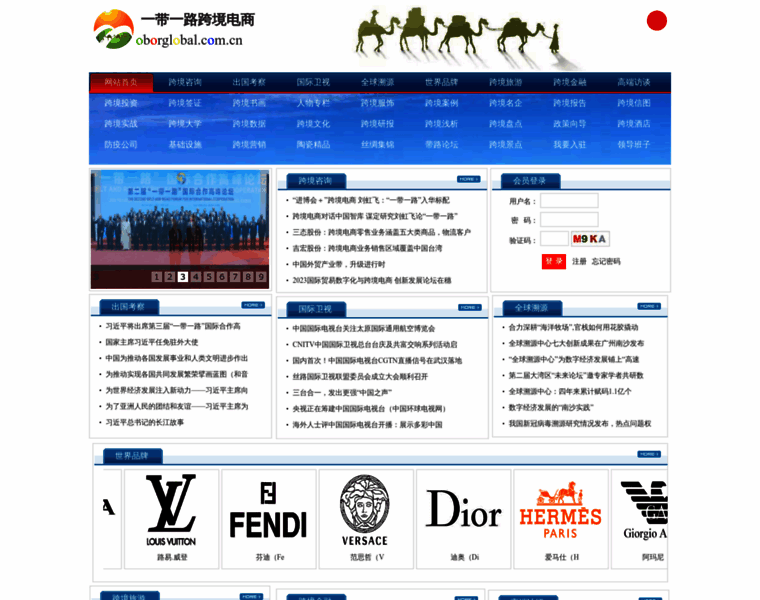Select 跨境旅游 in the navigation bar

505,82
